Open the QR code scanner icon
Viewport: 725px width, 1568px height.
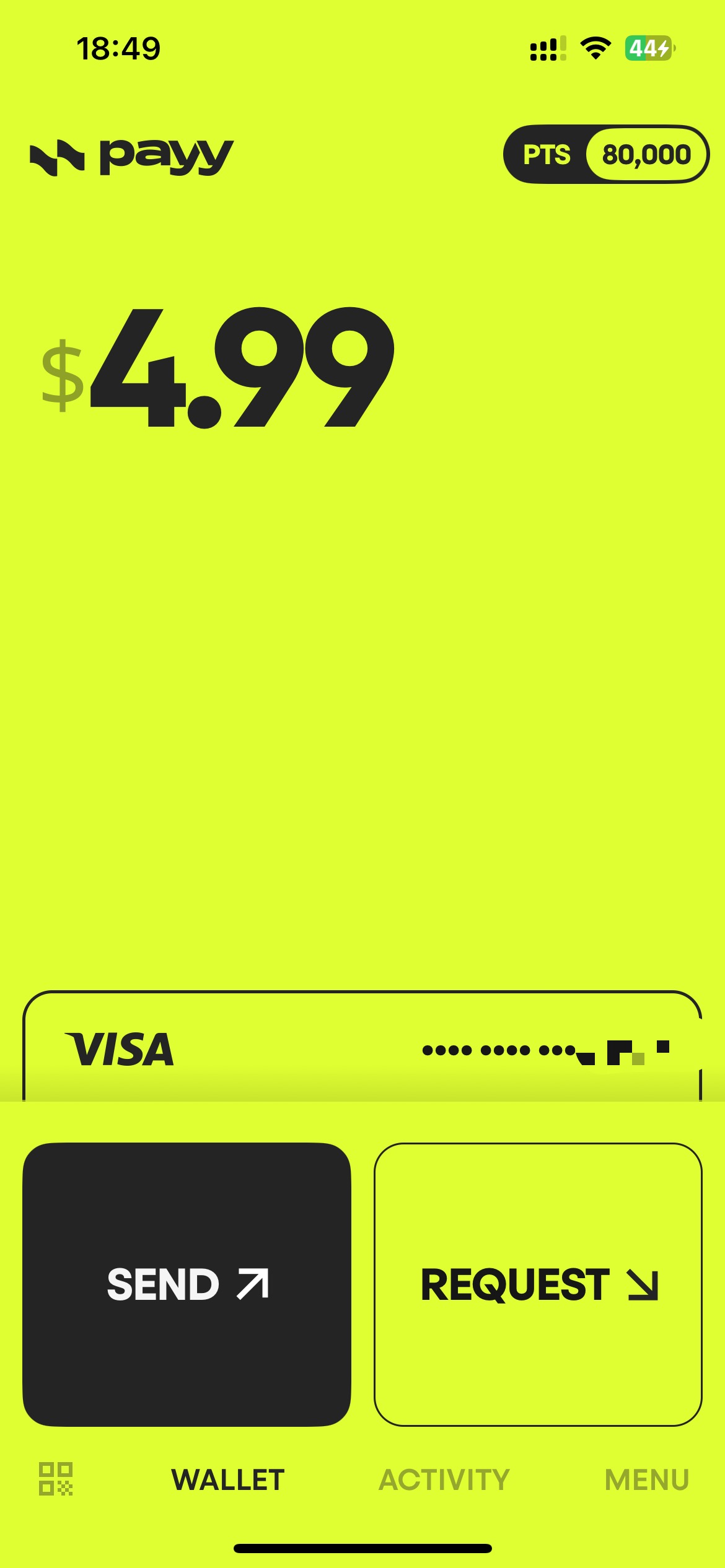tap(56, 1479)
